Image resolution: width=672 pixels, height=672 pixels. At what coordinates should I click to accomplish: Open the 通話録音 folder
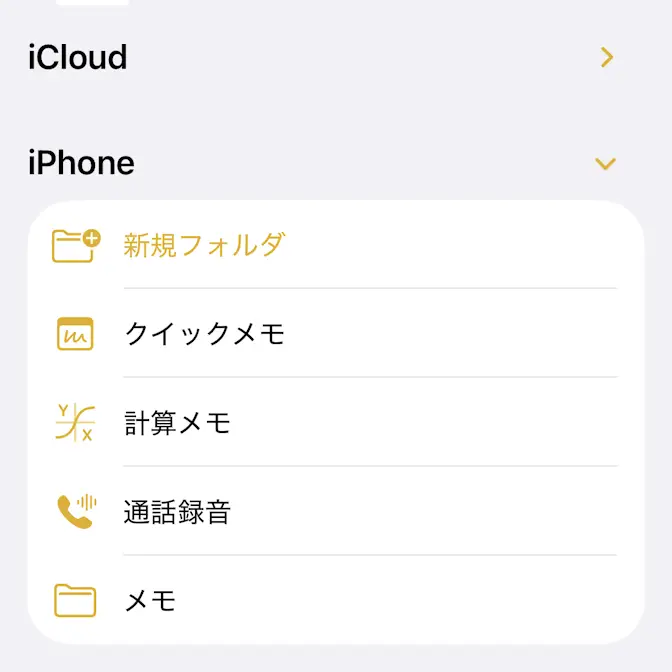point(178,512)
